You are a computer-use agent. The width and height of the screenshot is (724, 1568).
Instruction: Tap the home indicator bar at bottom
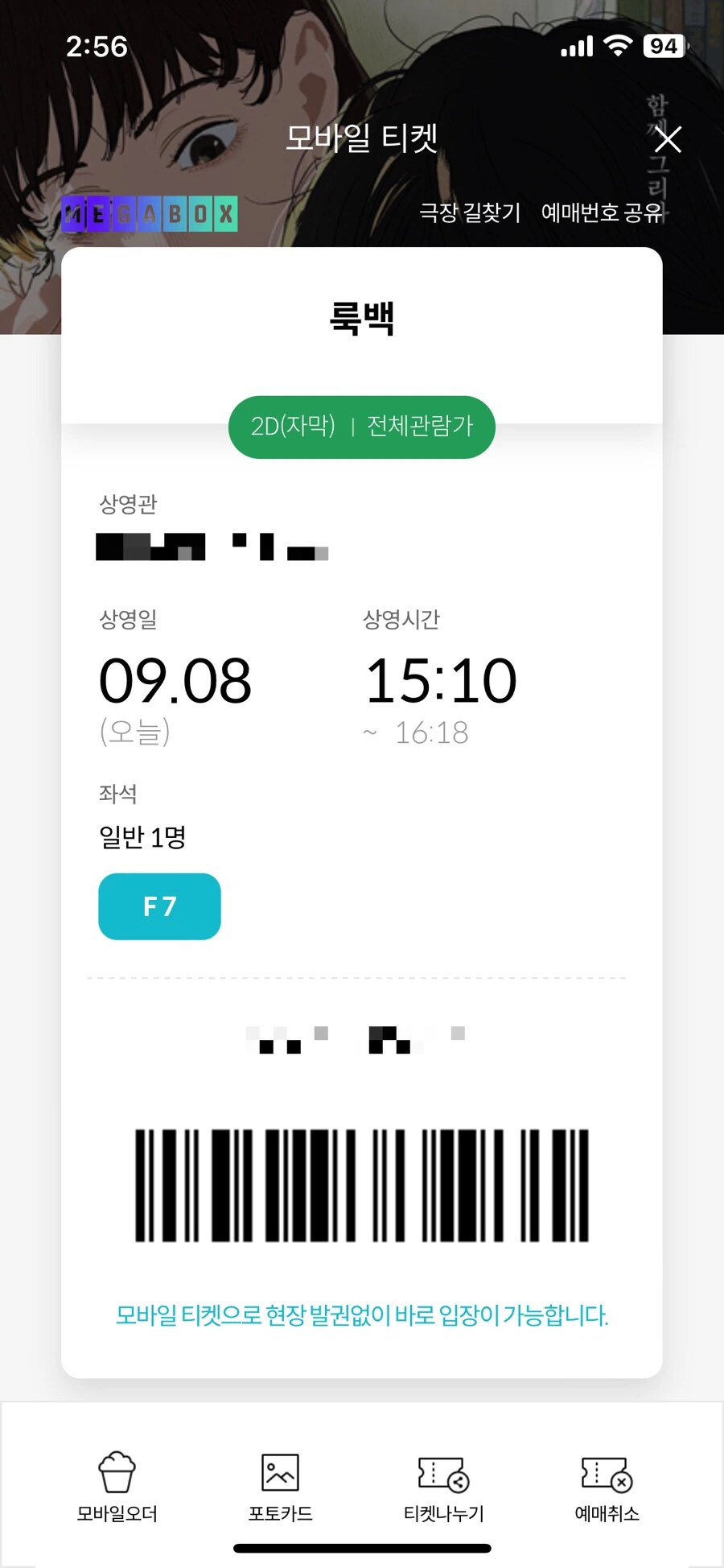point(362,1545)
